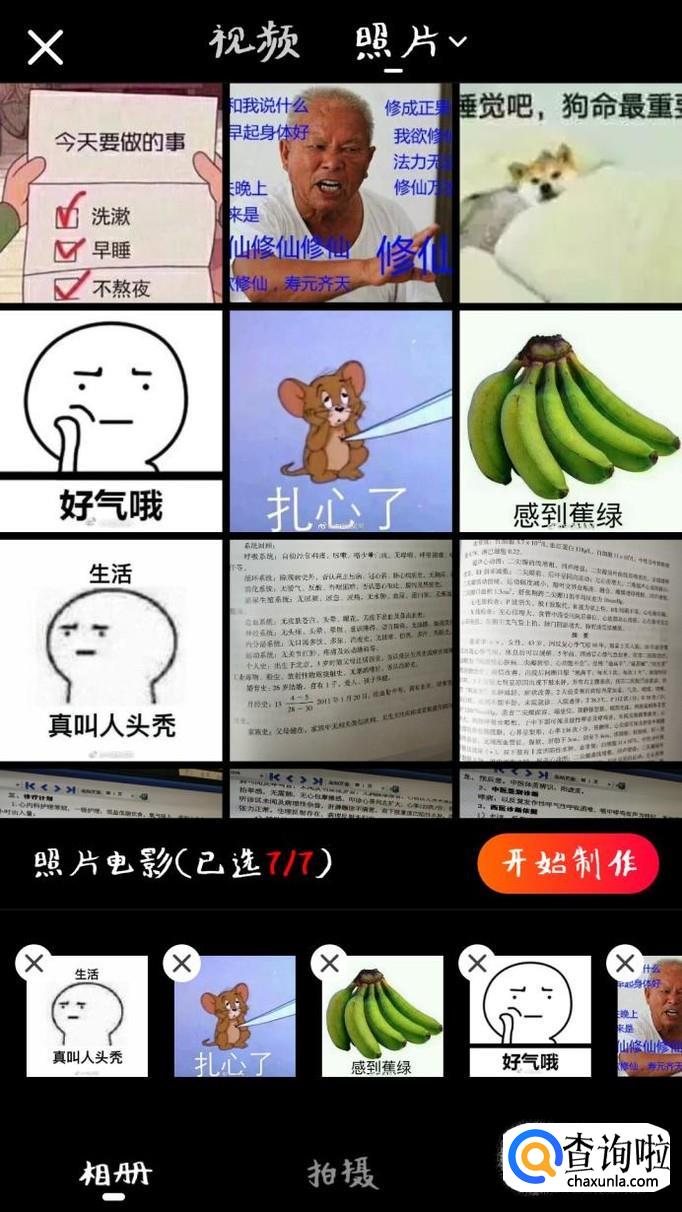
Task: Tap 开始制作 to start creating
Action: coord(568,862)
